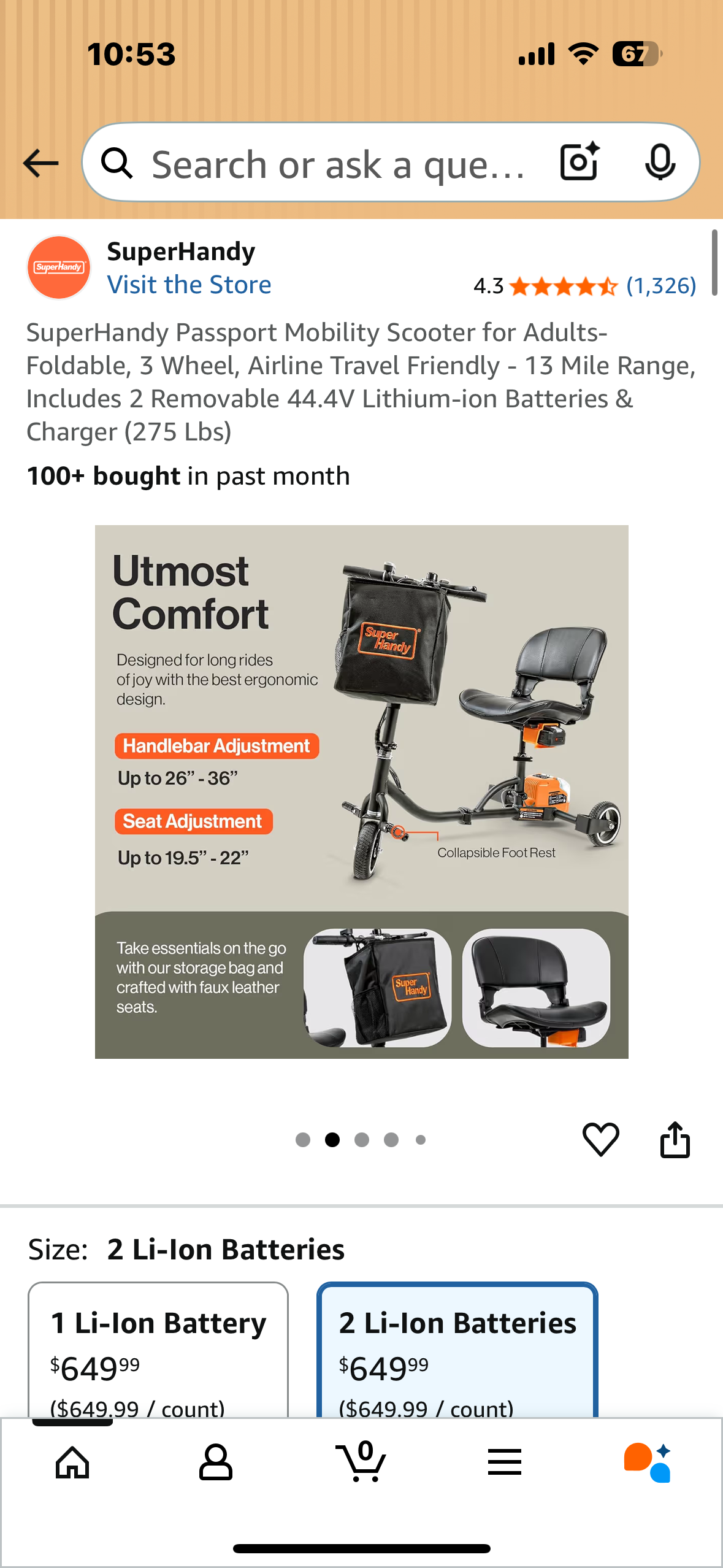
Task: Open the 1,326 customer ratings
Action: click(660, 286)
